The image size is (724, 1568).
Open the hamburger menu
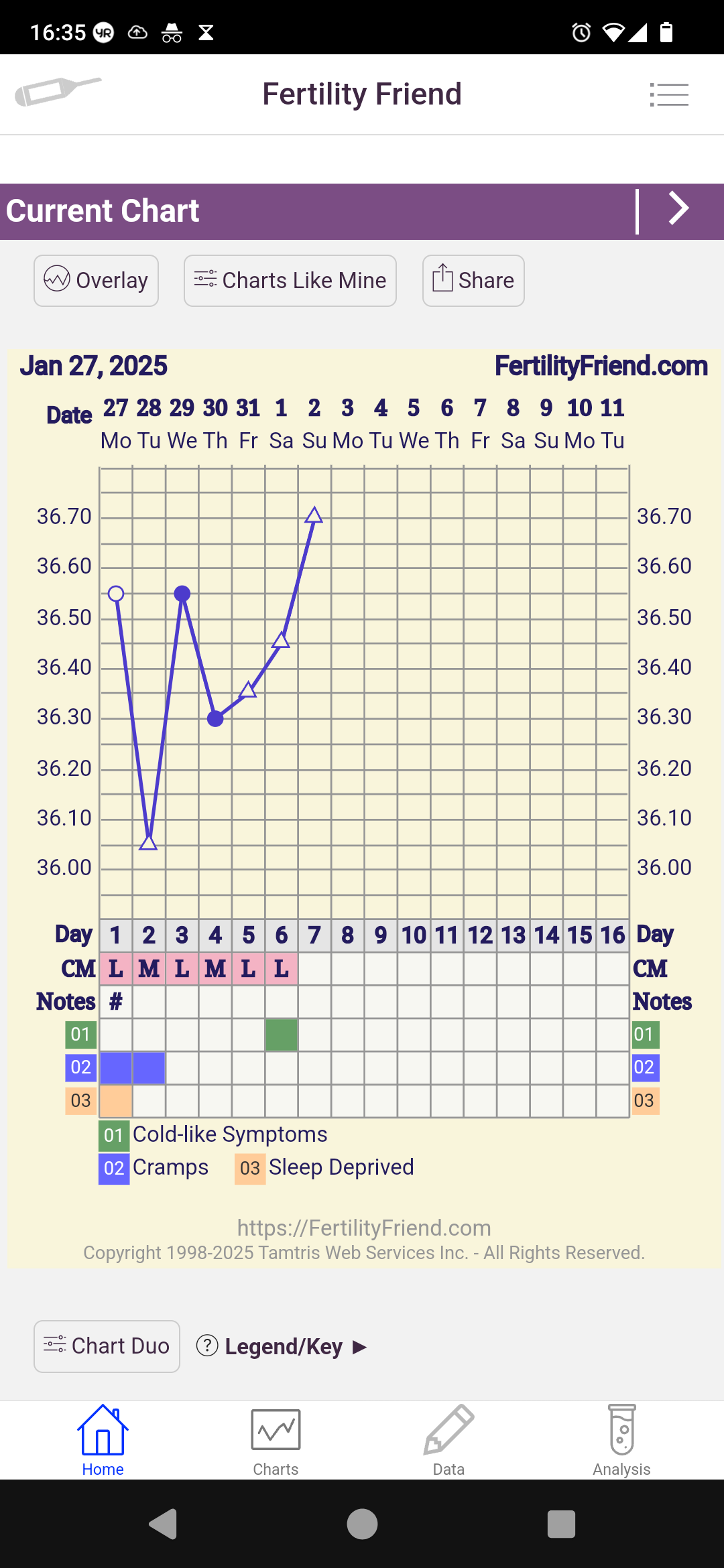(x=669, y=94)
